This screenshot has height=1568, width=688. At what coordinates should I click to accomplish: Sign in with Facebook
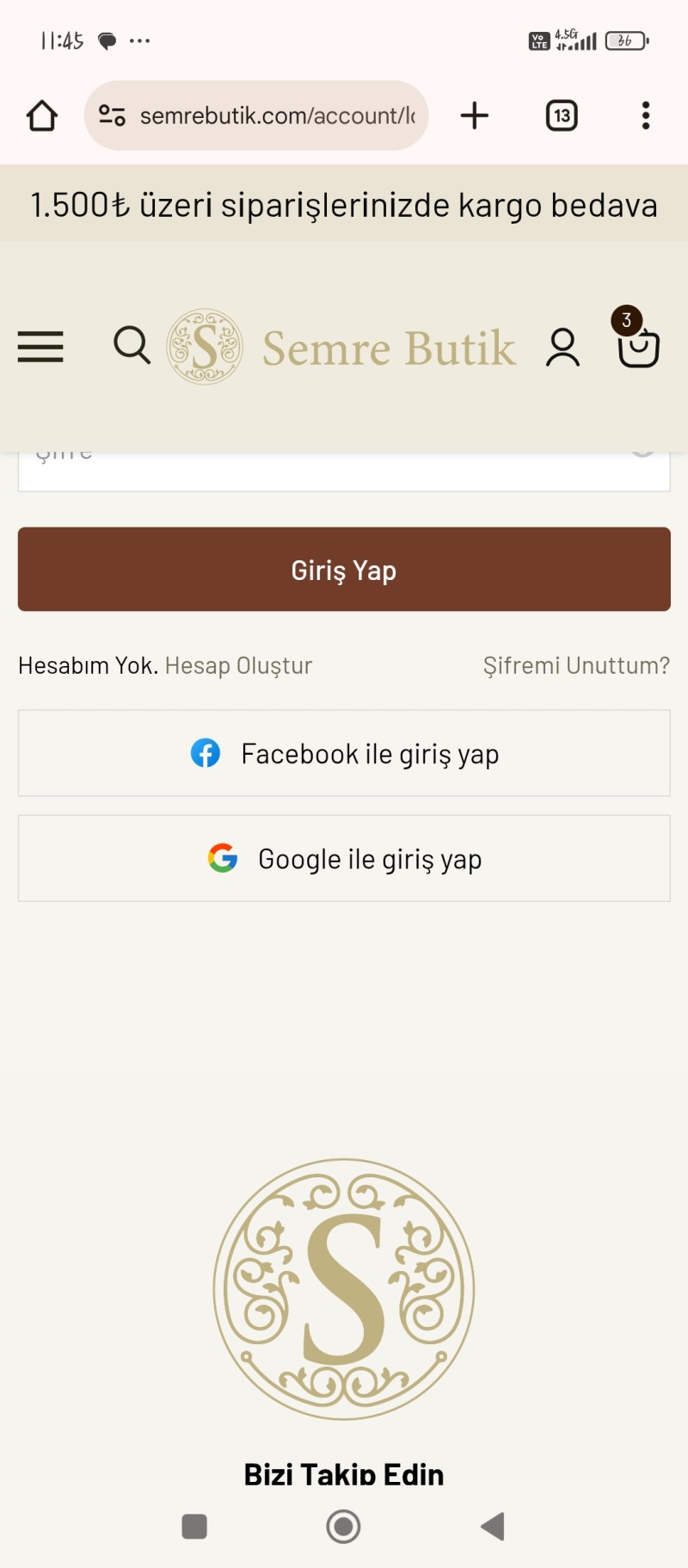click(x=344, y=754)
